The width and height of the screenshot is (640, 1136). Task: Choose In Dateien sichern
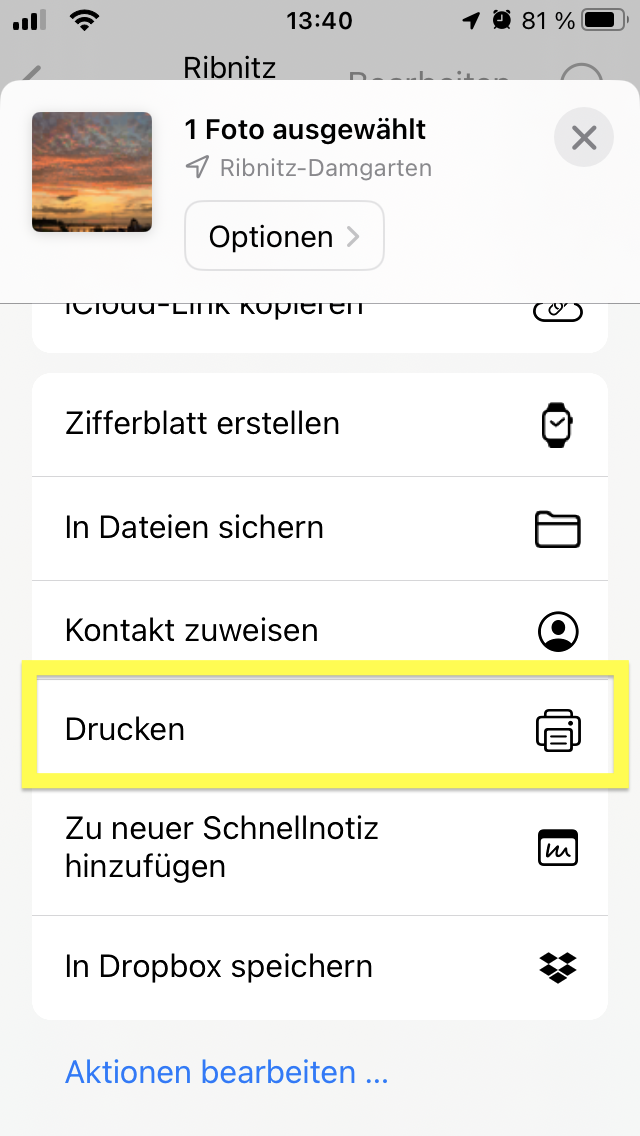(320, 528)
